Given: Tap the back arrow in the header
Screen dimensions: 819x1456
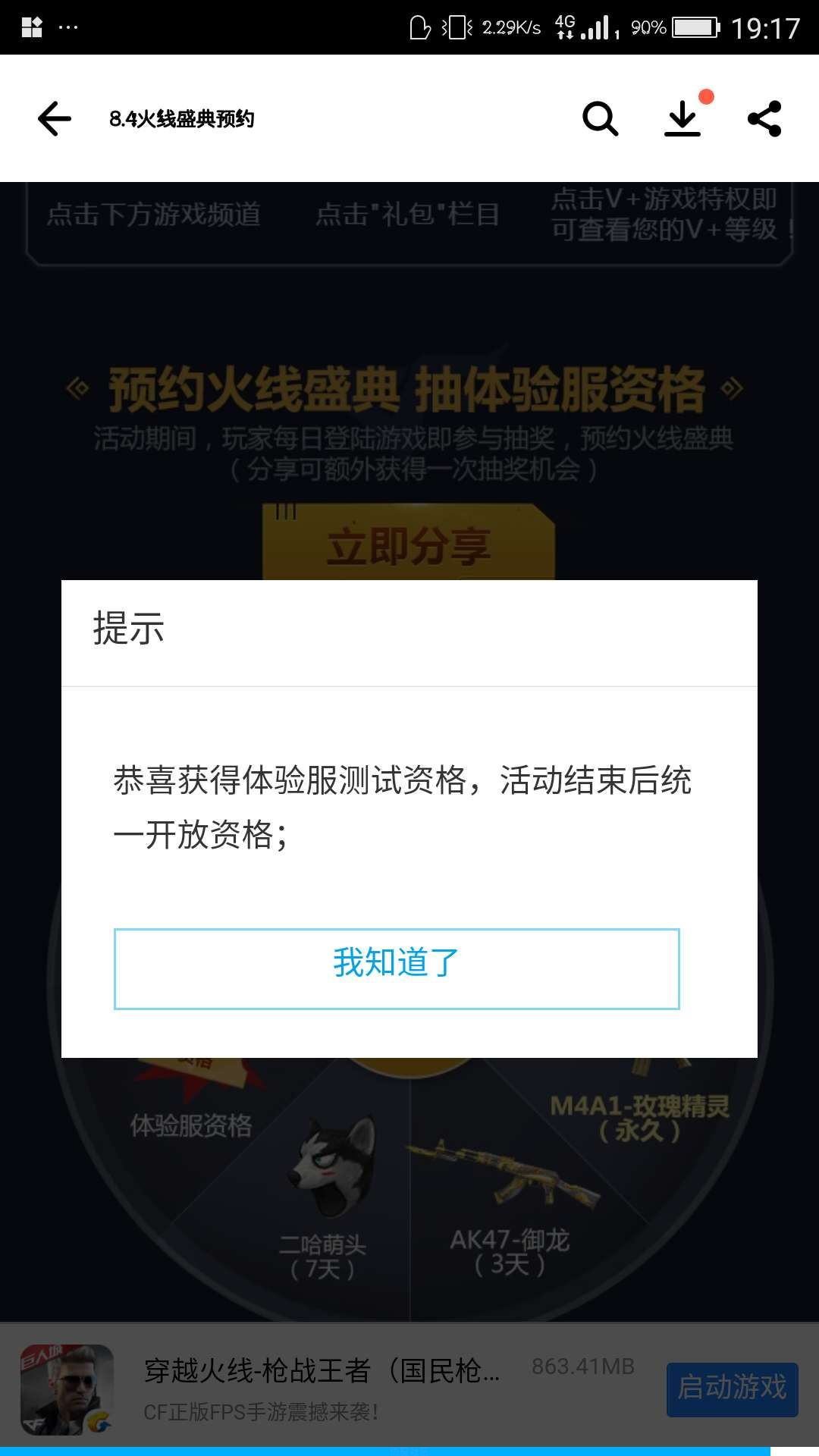Looking at the screenshot, I should click(x=55, y=119).
